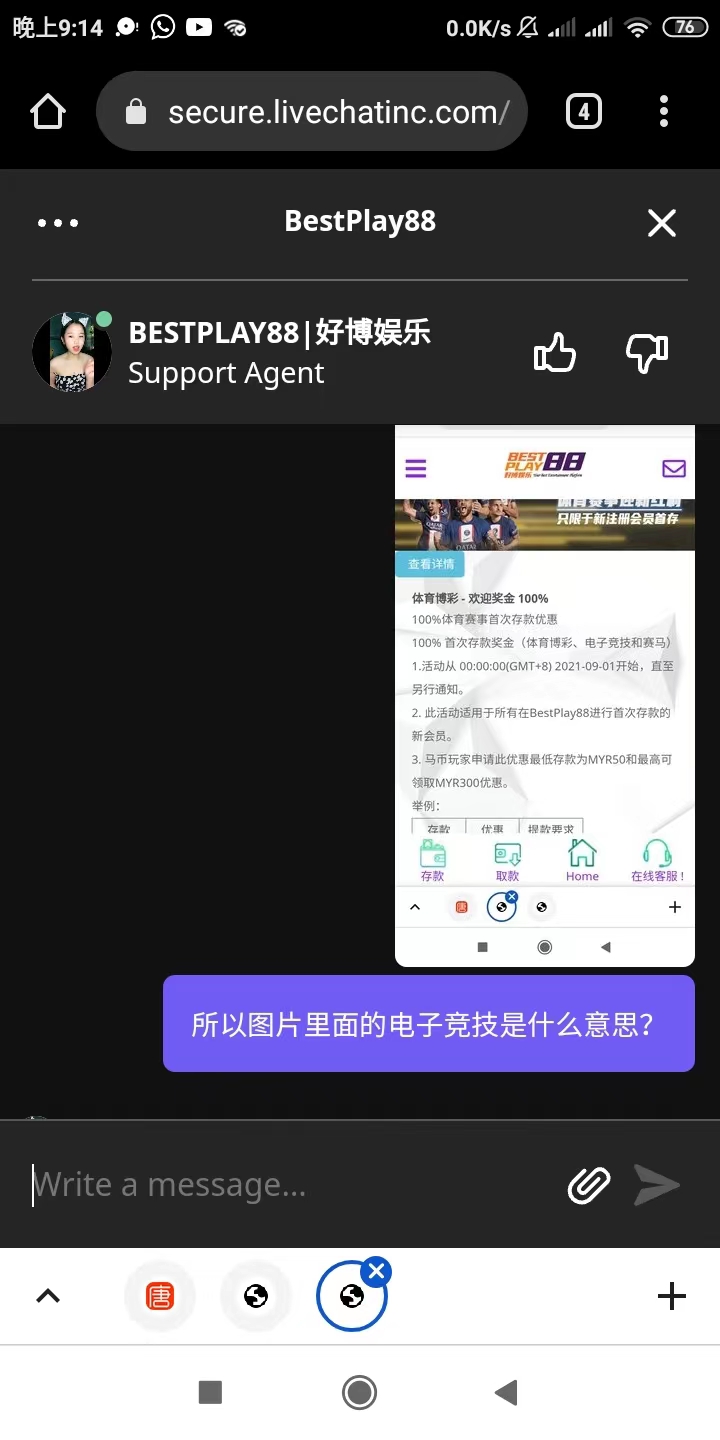Open the browser overflow menu
720x1440 pixels.
tap(664, 112)
